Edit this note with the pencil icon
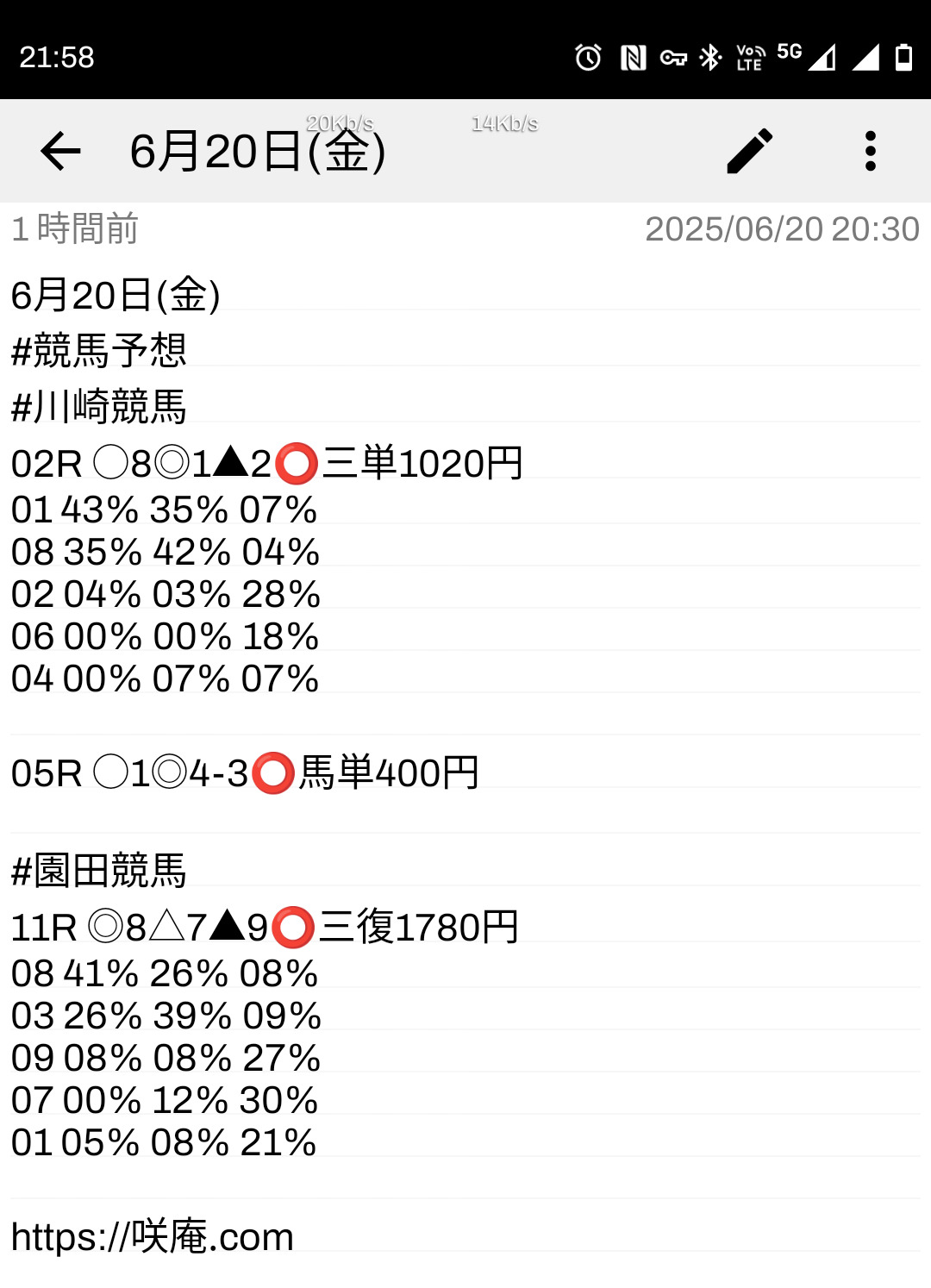Image resolution: width=931 pixels, height=1288 pixels. click(x=750, y=151)
